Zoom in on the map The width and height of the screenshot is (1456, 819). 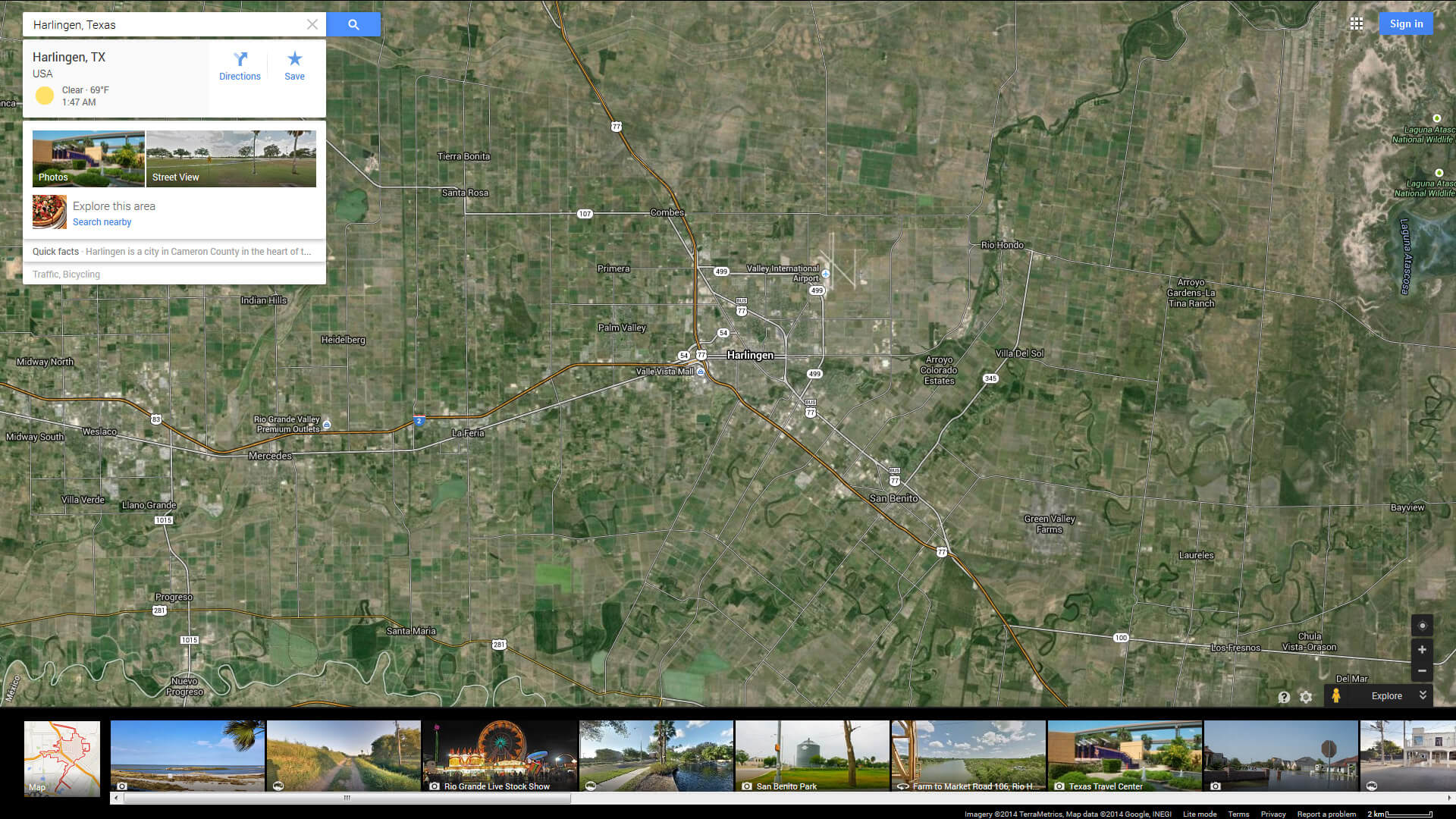(1422, 650)
